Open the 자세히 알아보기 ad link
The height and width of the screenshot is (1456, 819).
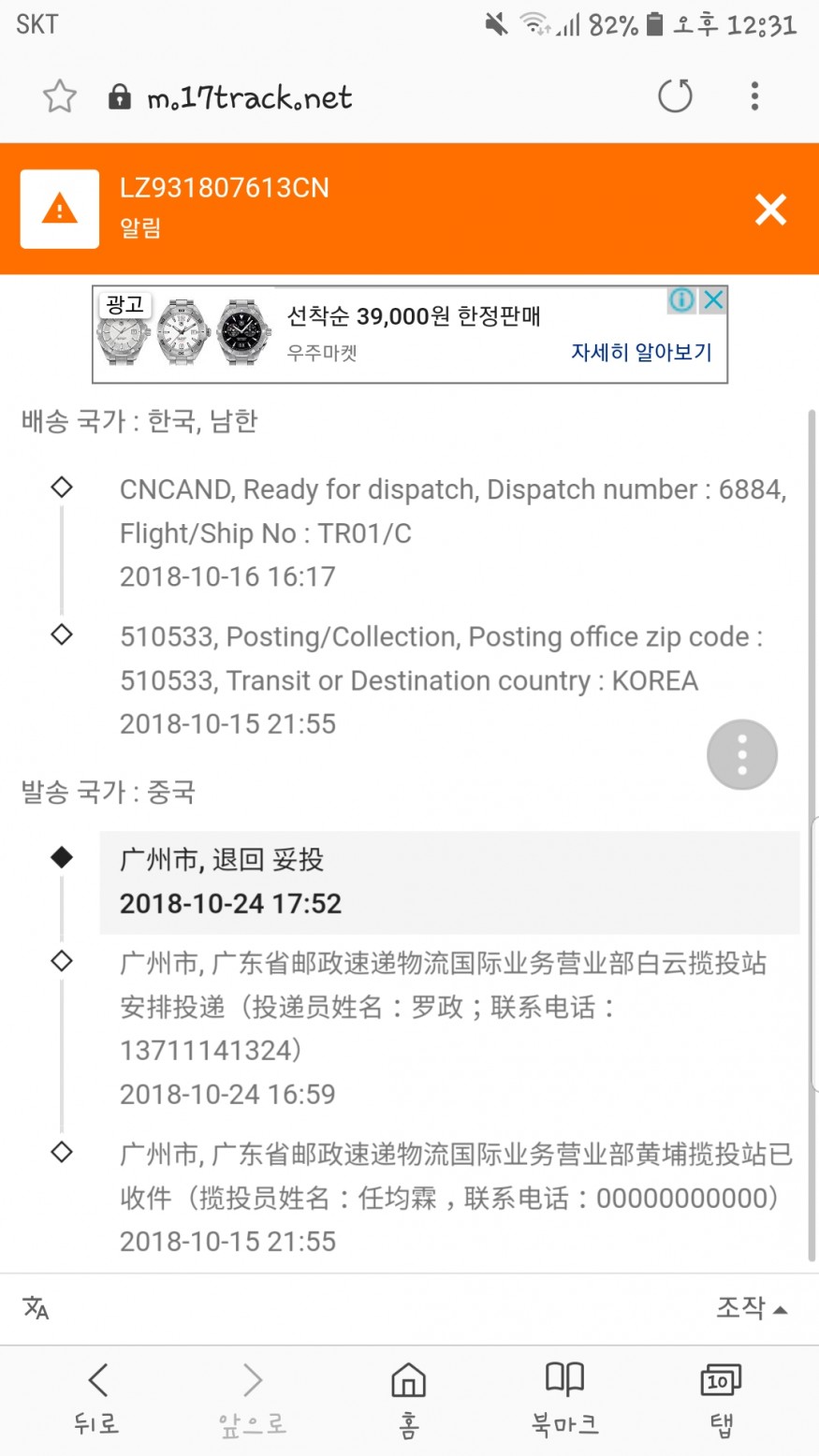pyautogui.click(x=641, y=353)
